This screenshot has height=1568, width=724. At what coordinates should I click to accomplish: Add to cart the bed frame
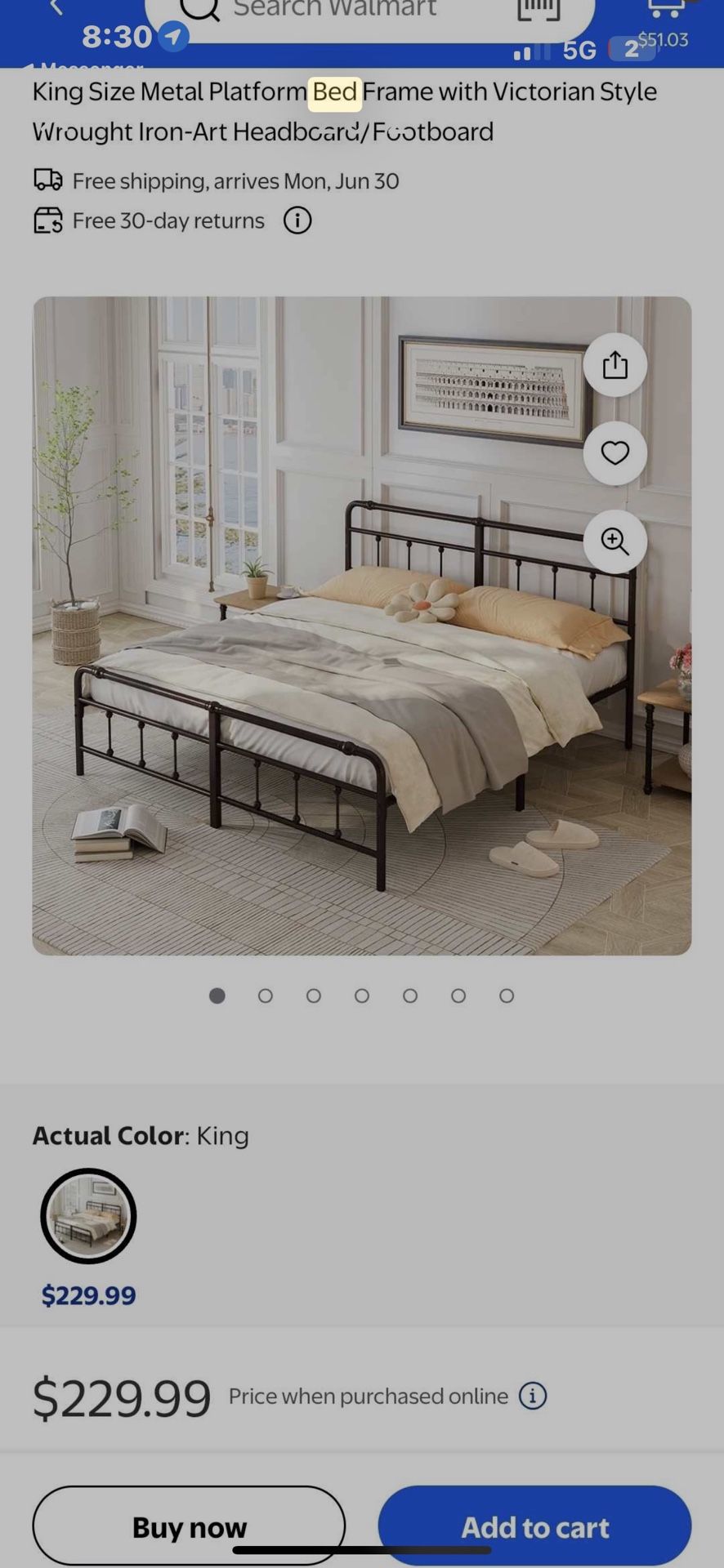pos(535,1526)
